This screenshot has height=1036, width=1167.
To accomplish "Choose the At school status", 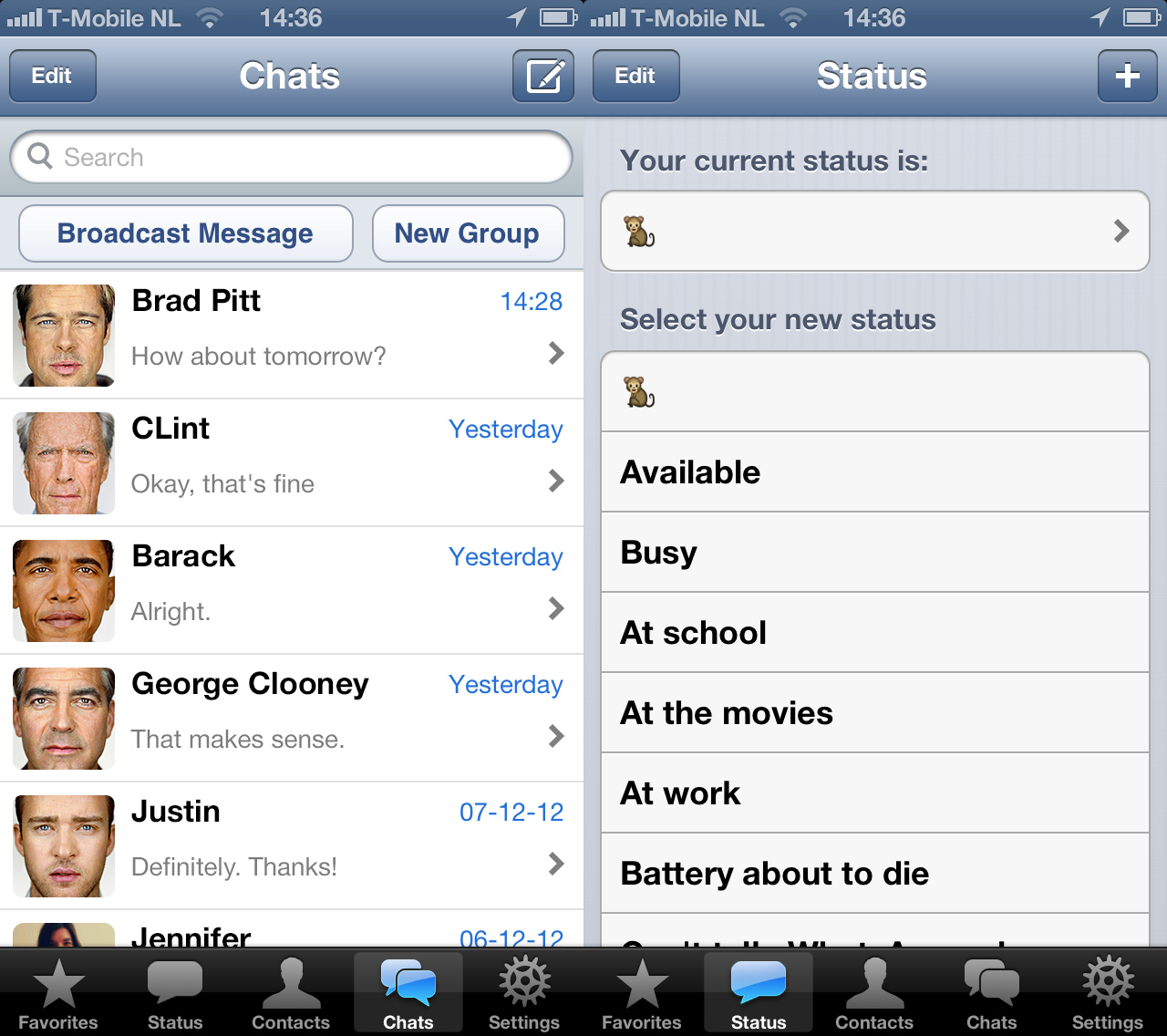I will [x=875, y=633].
